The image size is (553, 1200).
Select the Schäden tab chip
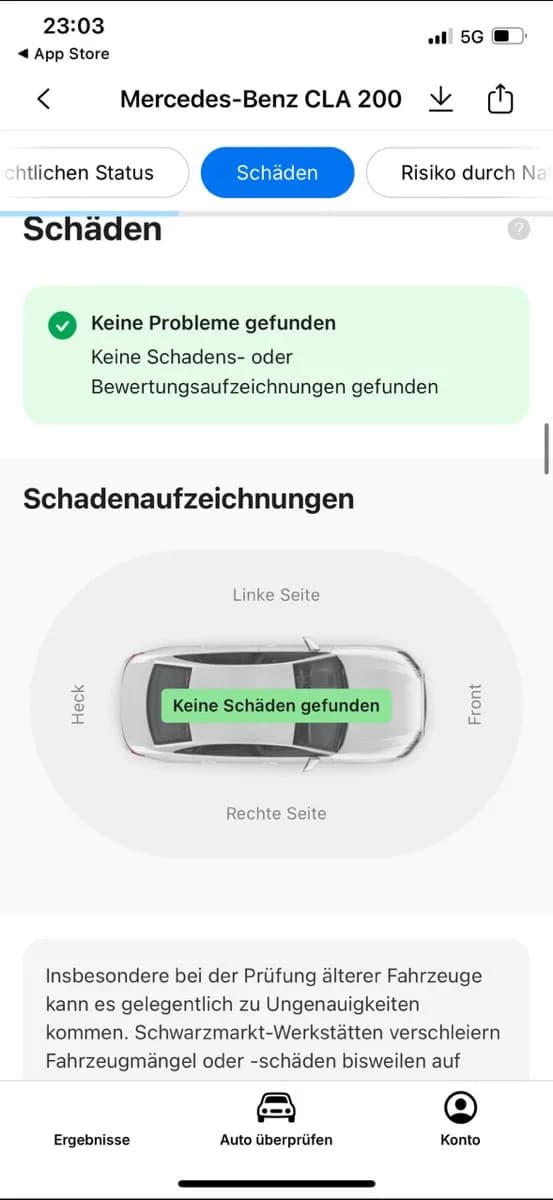(x=277, y=173)
